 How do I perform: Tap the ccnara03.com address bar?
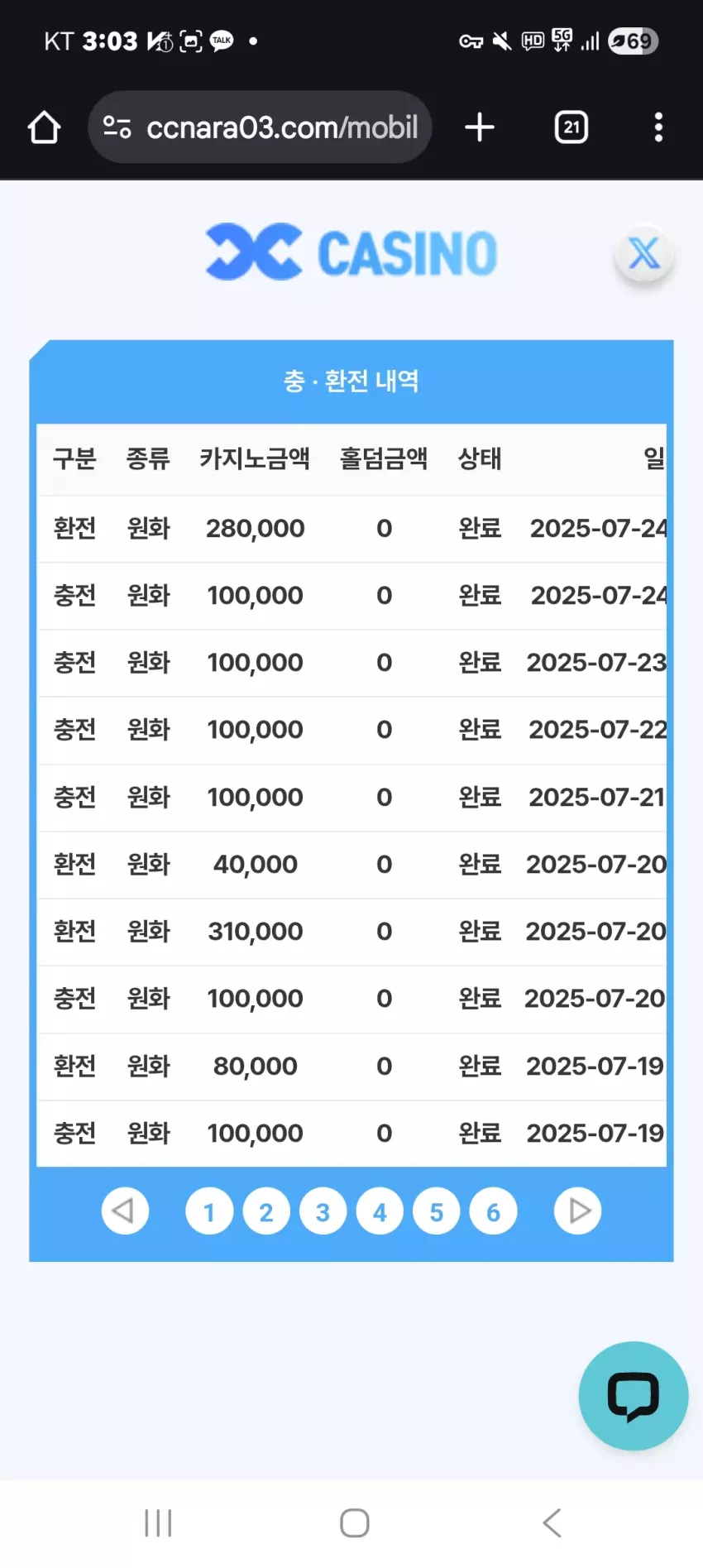click(x=260, y=127)
